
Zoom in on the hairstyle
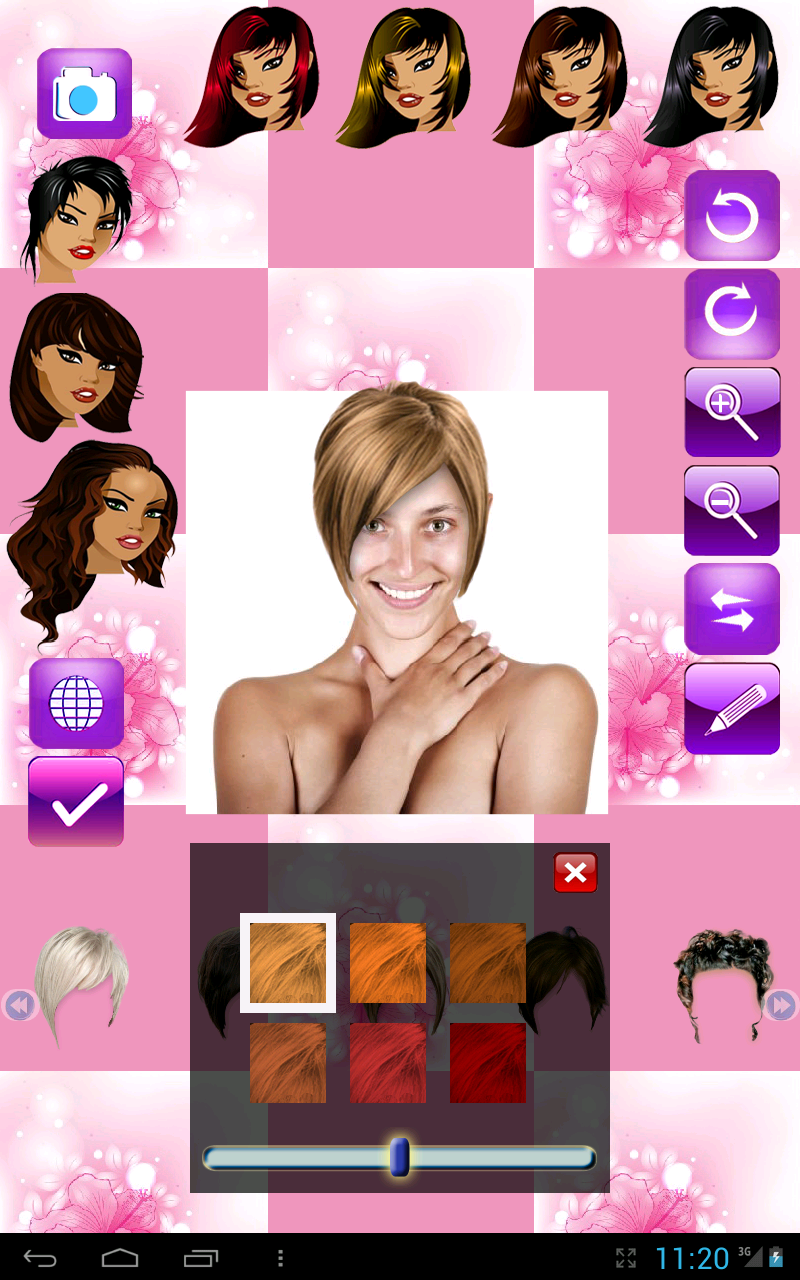tap(732, 411)
